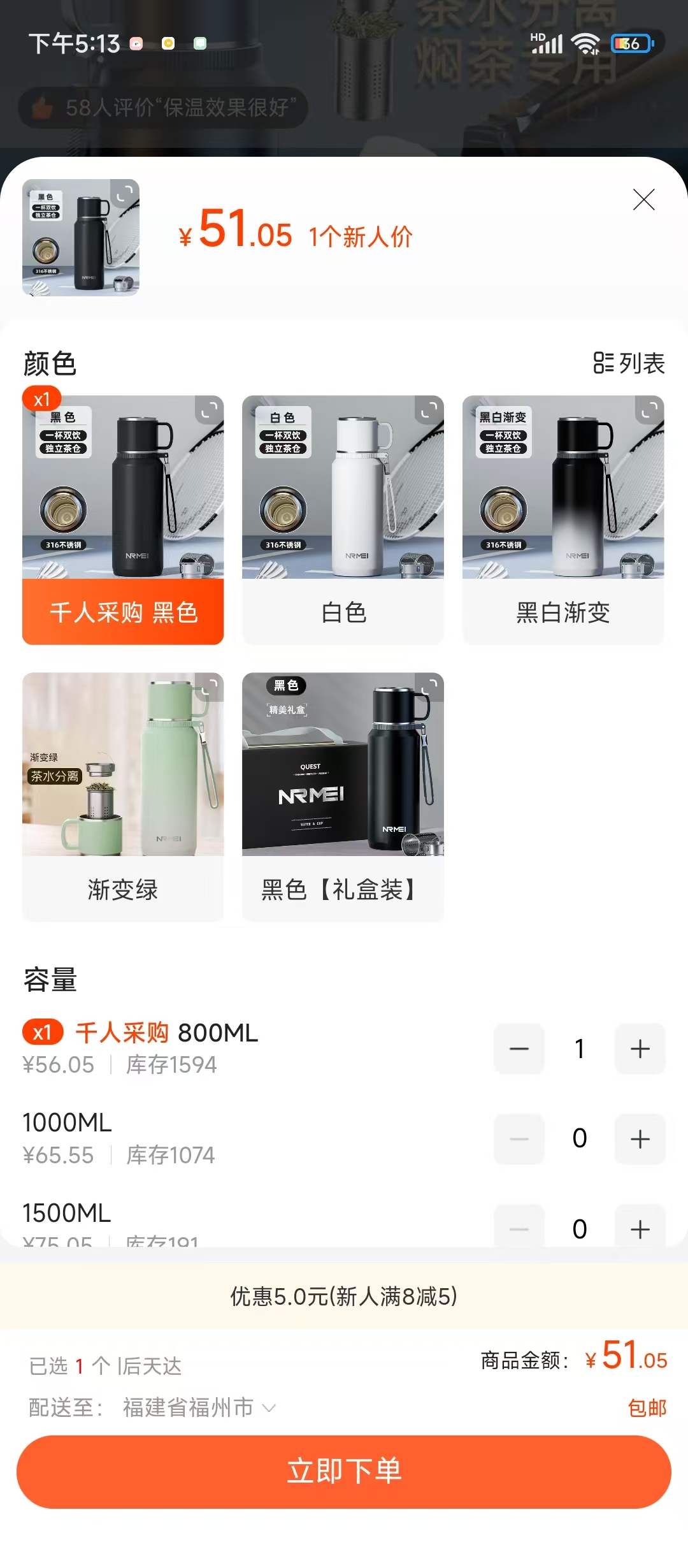This screenshot has width=688, height=1568.
Task: Close the product options sheet
Action: point(643,200)
